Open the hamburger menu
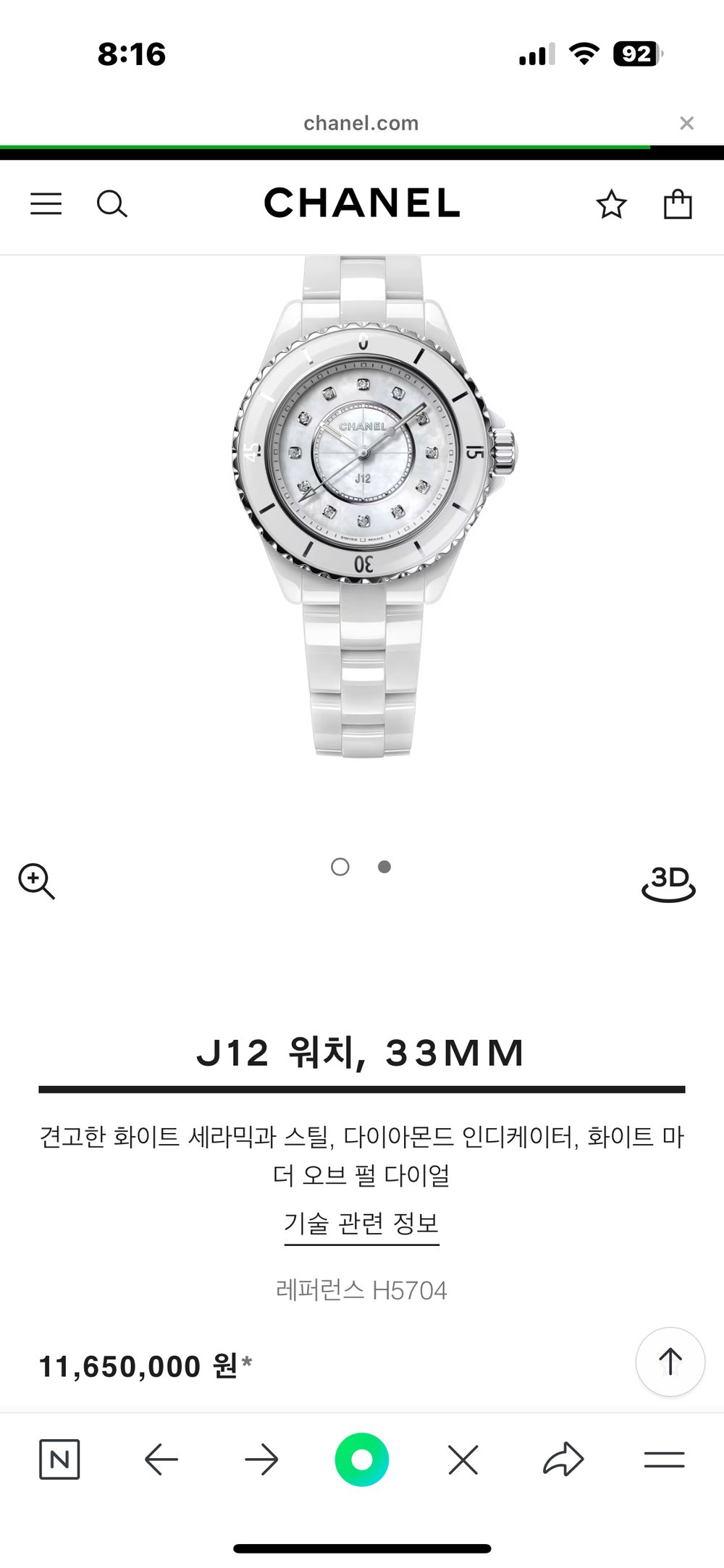Image resolution: width=724 pixels, height=1568 pixels. point(46,204)
